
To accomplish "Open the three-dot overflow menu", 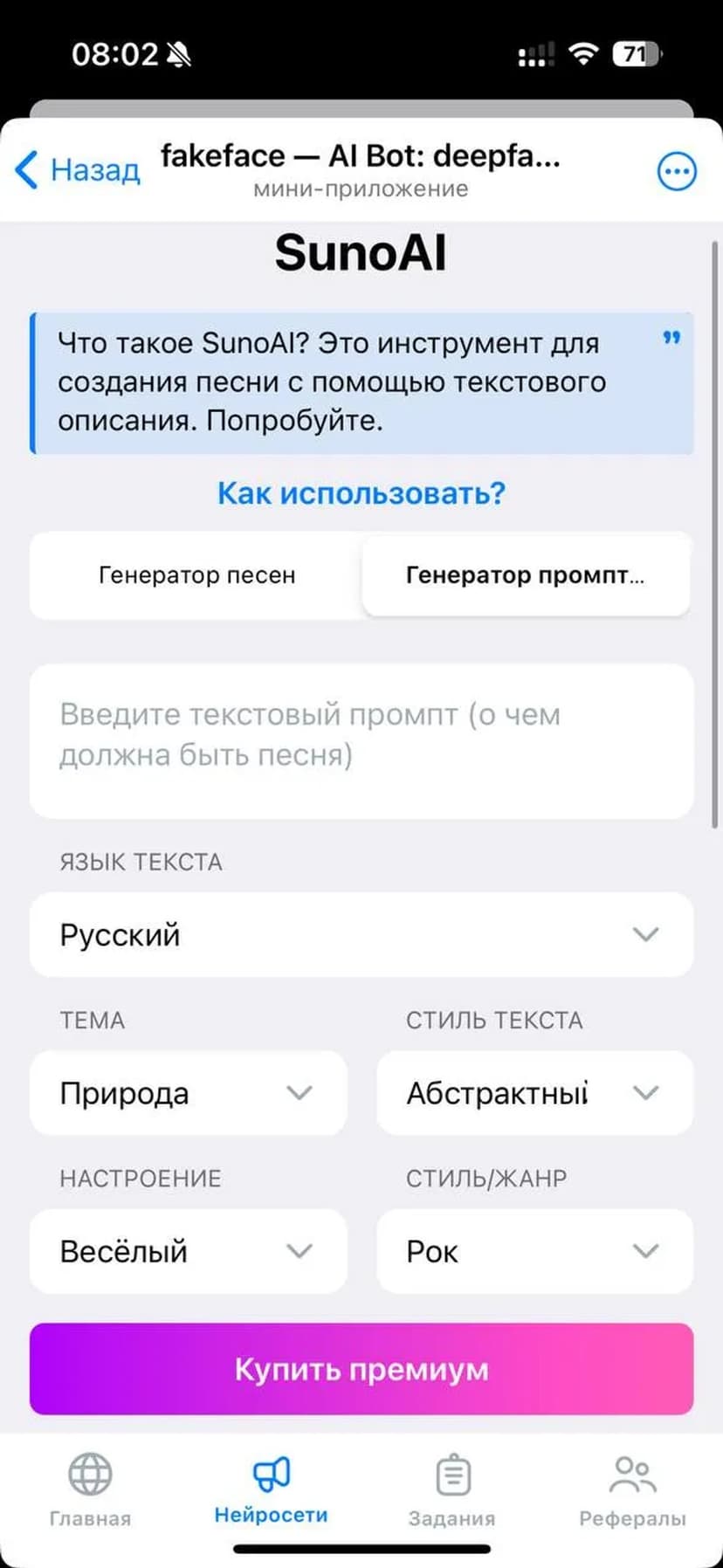I will 676,171.
